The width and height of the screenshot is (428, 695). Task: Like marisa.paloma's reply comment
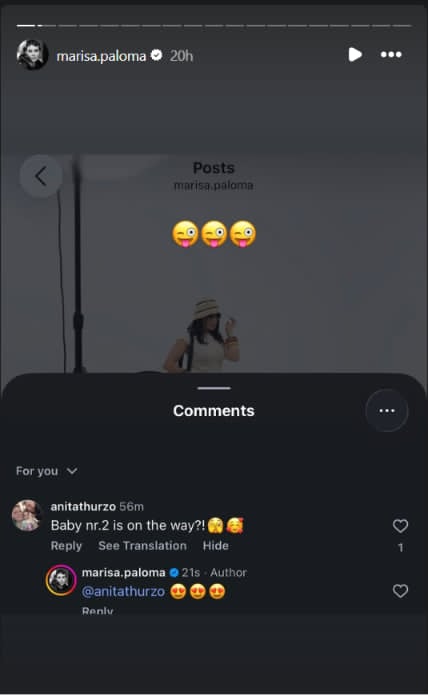tap(400, 591)
